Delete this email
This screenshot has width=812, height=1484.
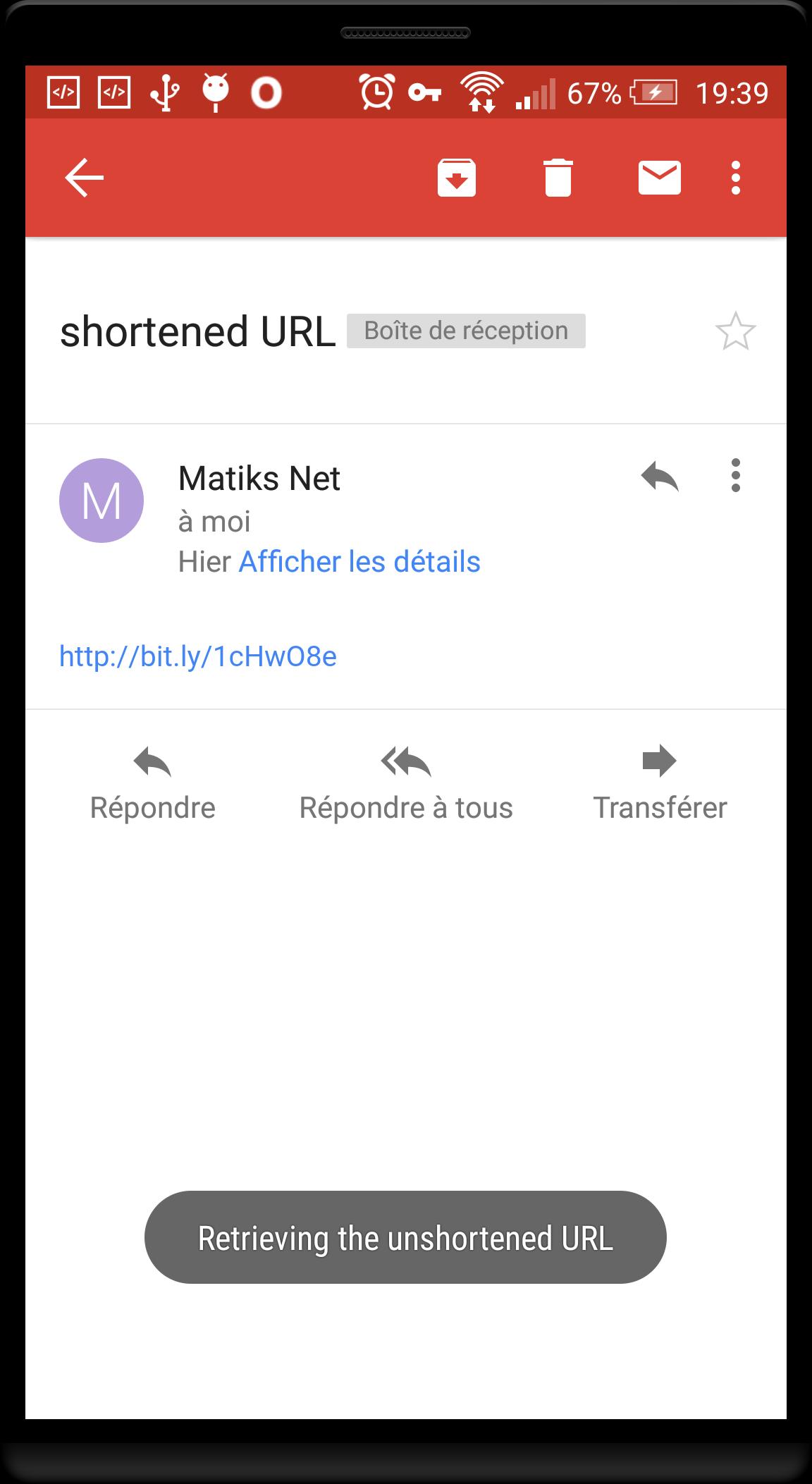click(558, 177)
